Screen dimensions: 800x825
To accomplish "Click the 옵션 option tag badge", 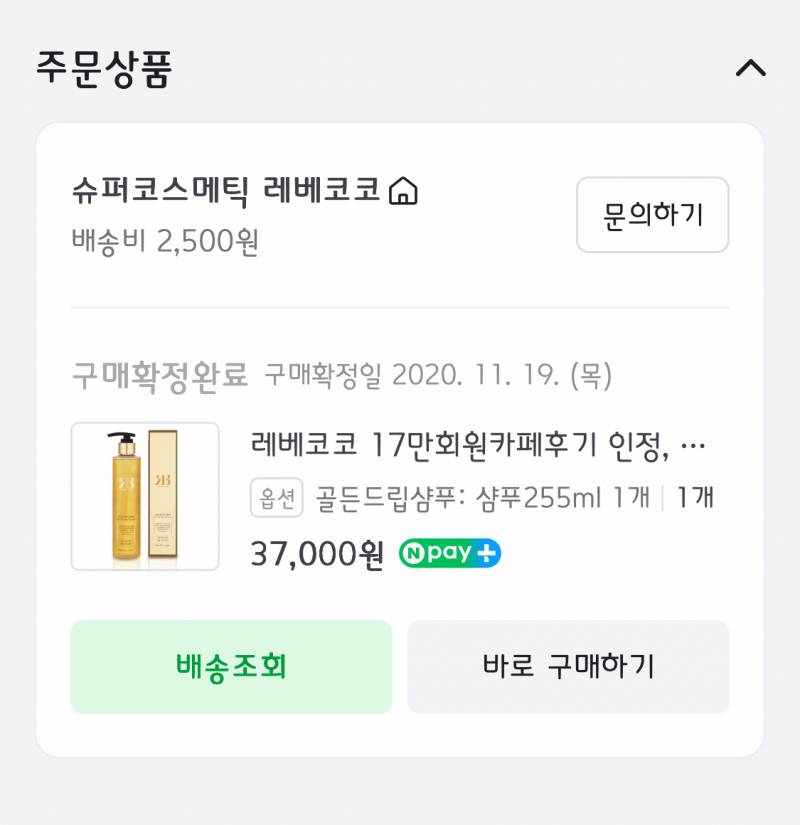I will point(275,497).
